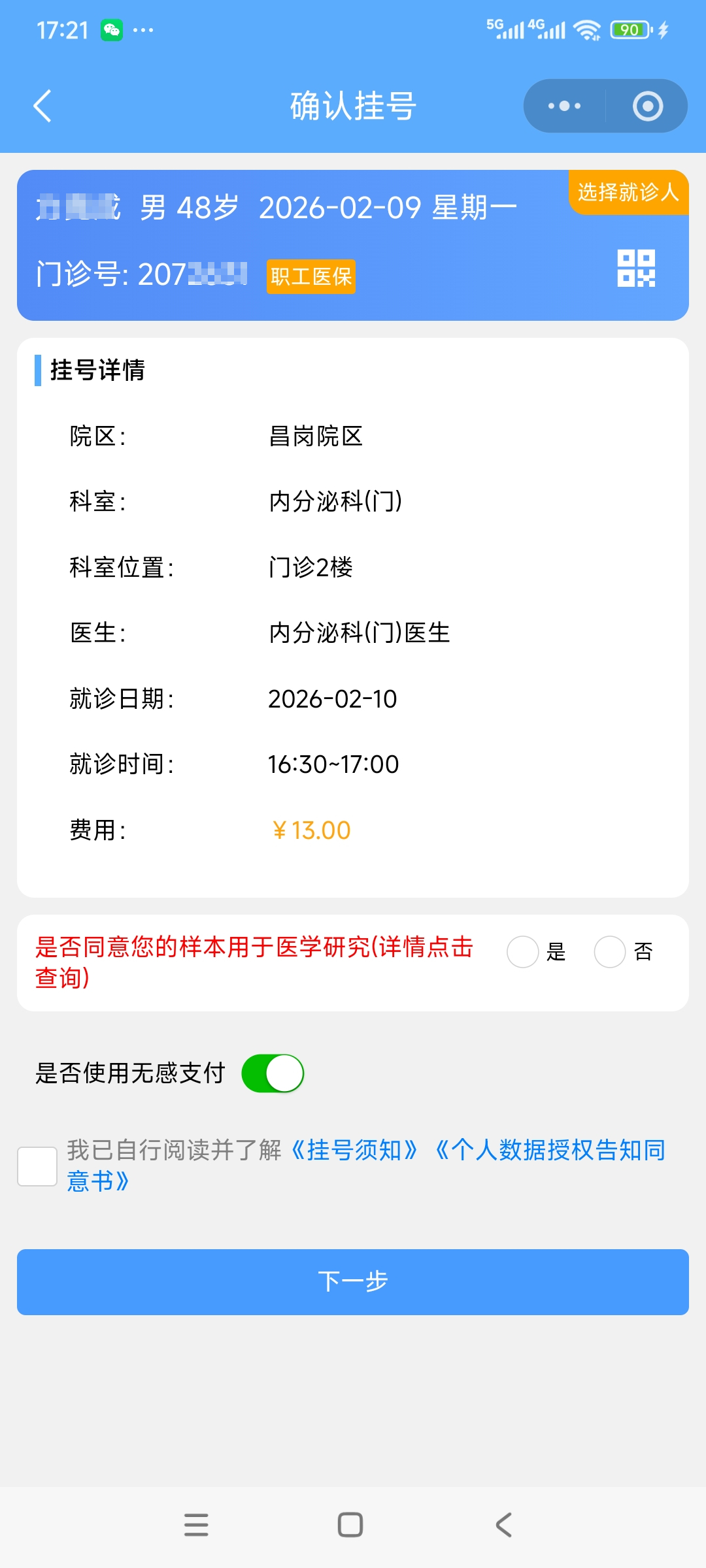Read the 《个人数据授权告知同意书》 link
The width and height of the screenshot is (706, 1568).
[x=549, y=1151]
